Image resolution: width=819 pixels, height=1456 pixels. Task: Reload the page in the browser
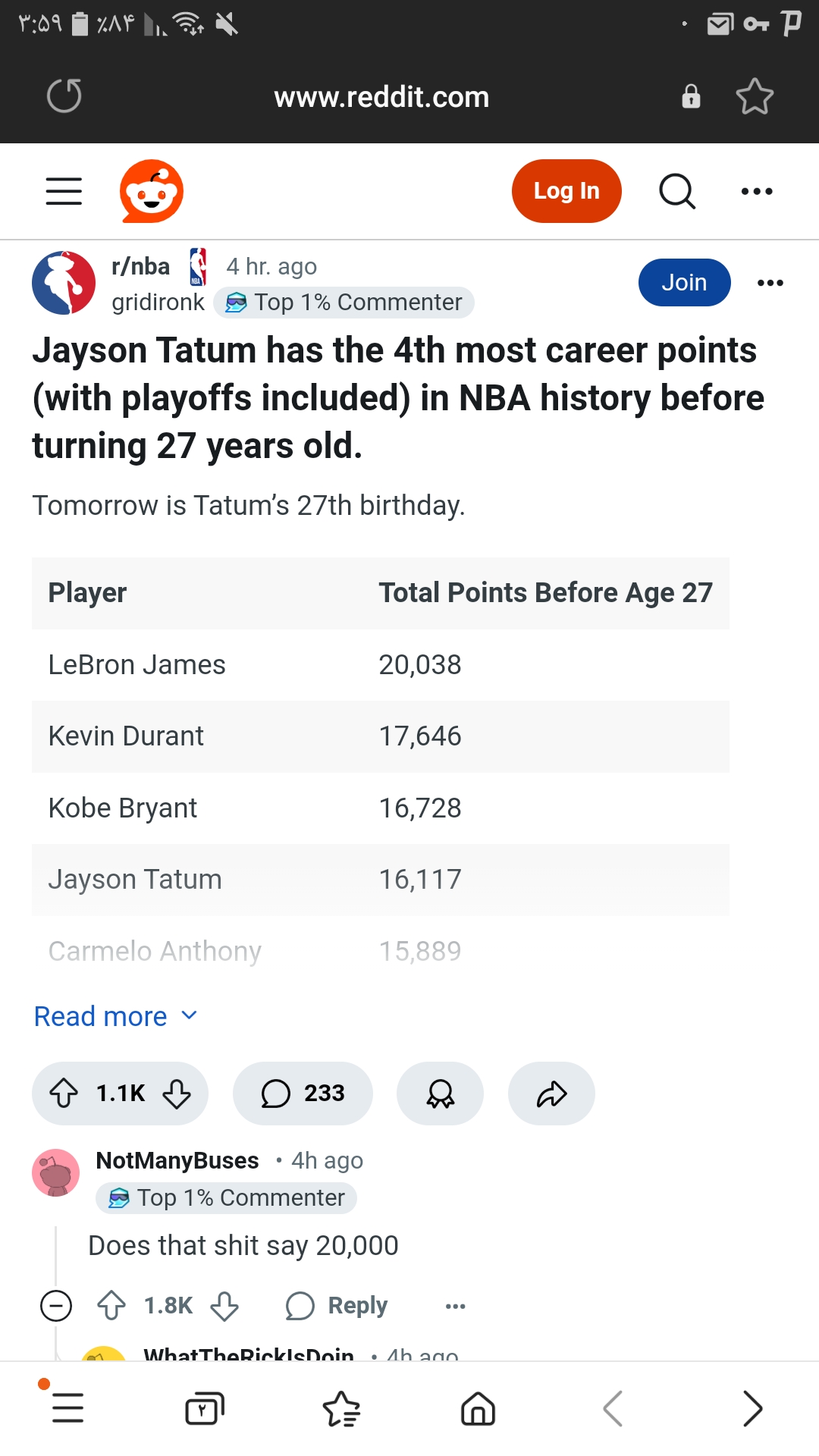tap(64, 96)
